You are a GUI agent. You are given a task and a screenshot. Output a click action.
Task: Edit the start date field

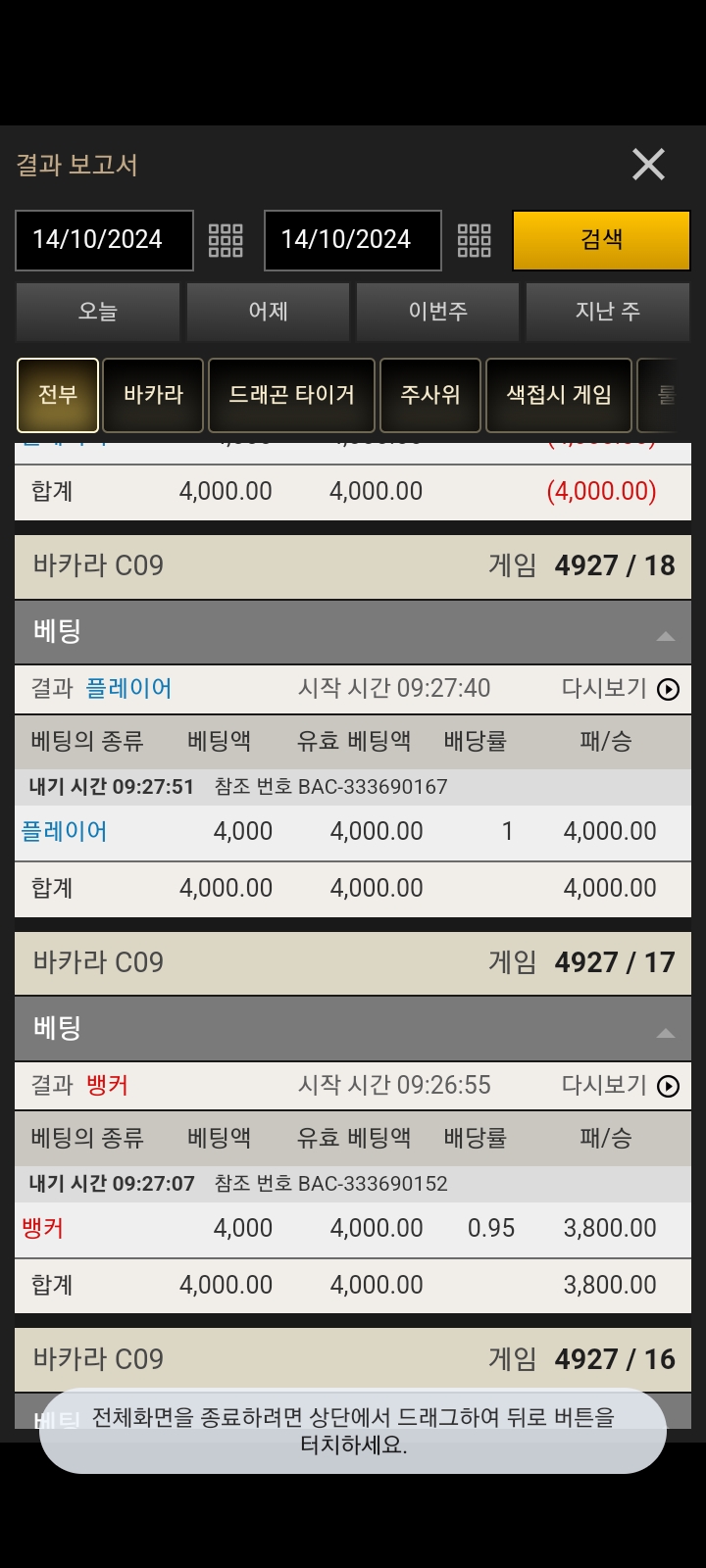pos(104,240)
